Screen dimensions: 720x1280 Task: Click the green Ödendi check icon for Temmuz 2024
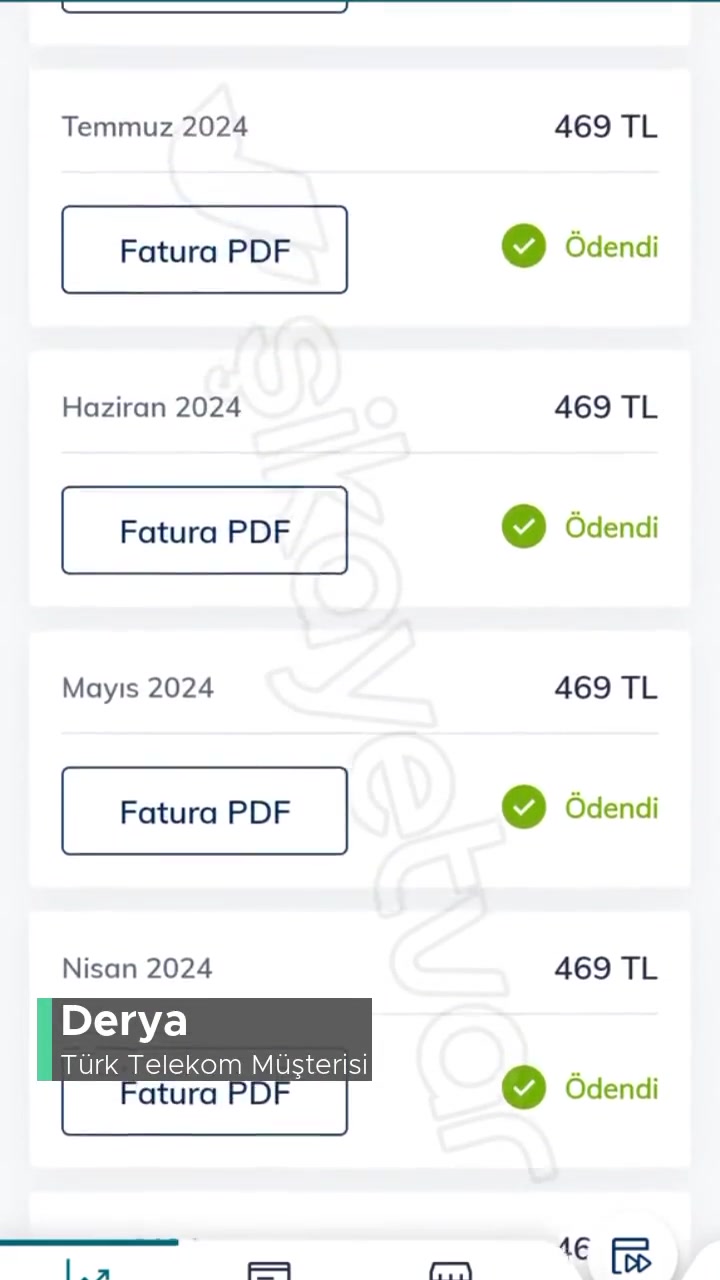524,246
